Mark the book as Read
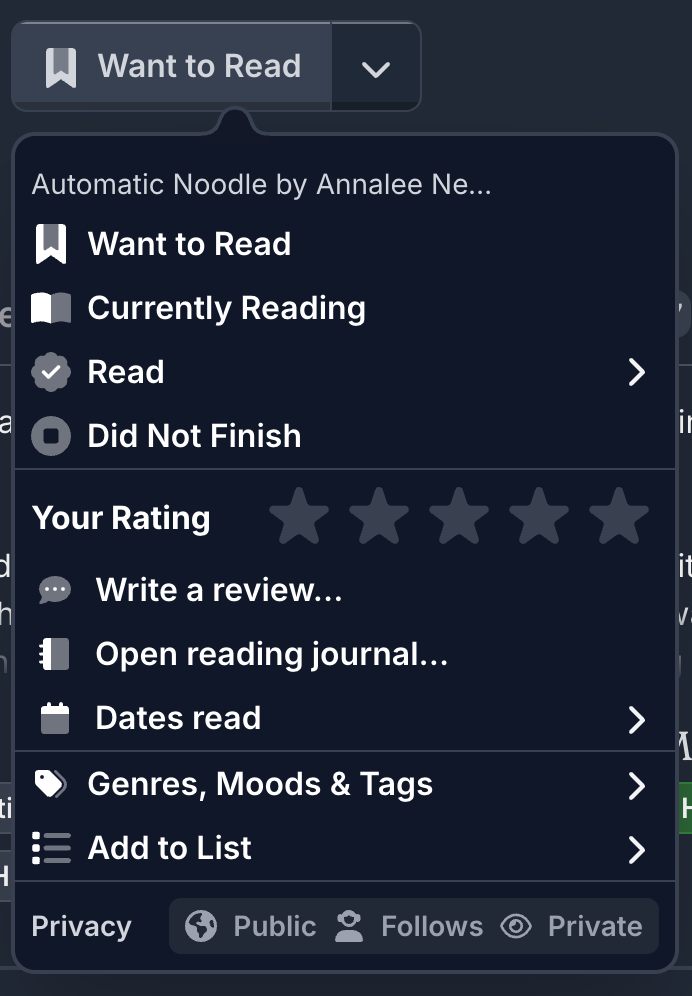Image resolution: width=692 pixels, height=996 pixels. coord(126,372)
